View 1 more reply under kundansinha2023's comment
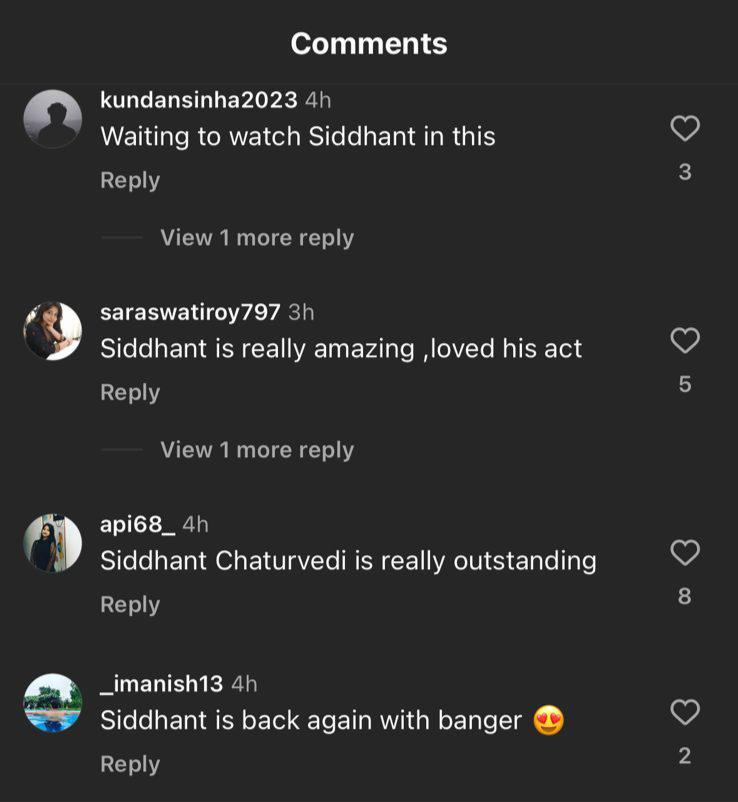Screen dimensions: 738x802 pyautogui.click(x=257, y=238)
